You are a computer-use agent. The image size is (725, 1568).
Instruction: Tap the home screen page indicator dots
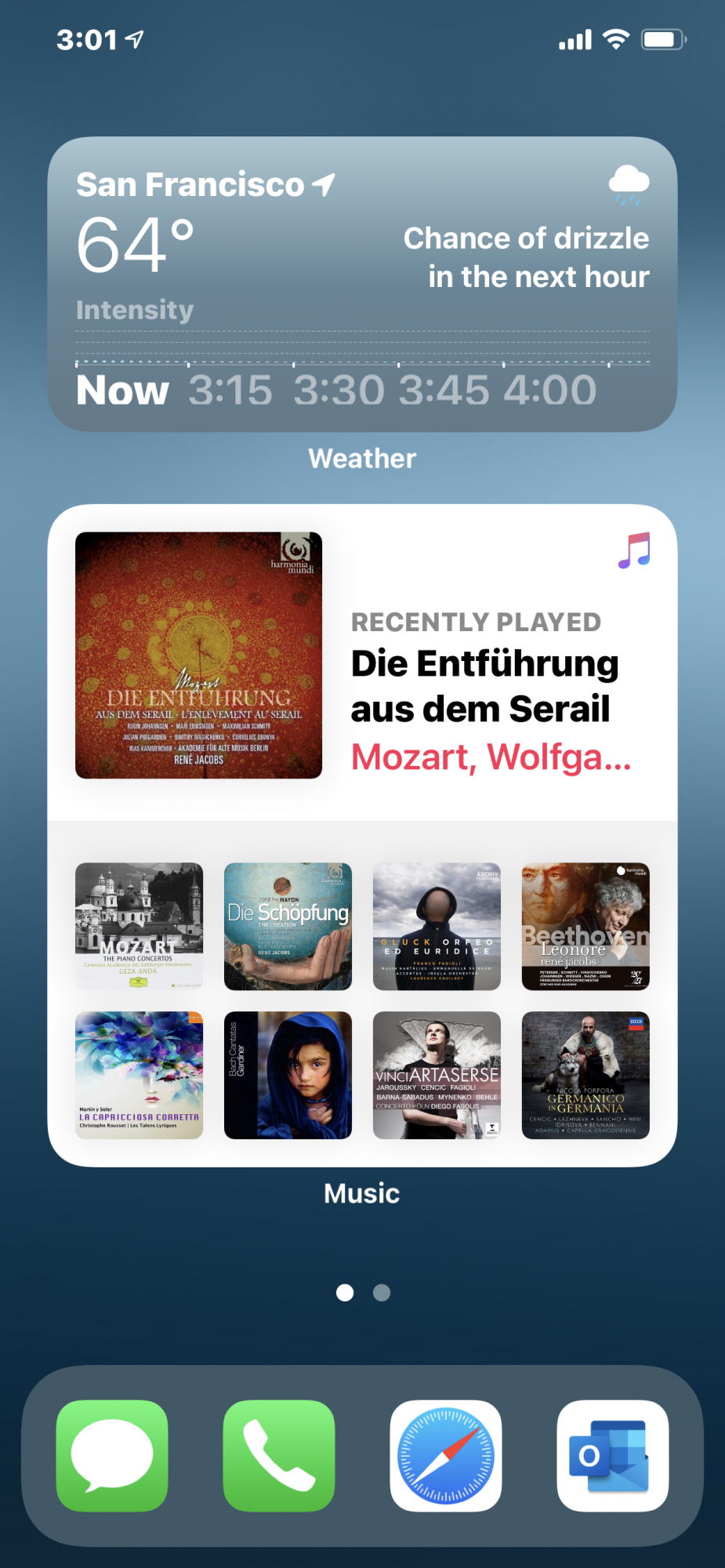point(363,1293)
